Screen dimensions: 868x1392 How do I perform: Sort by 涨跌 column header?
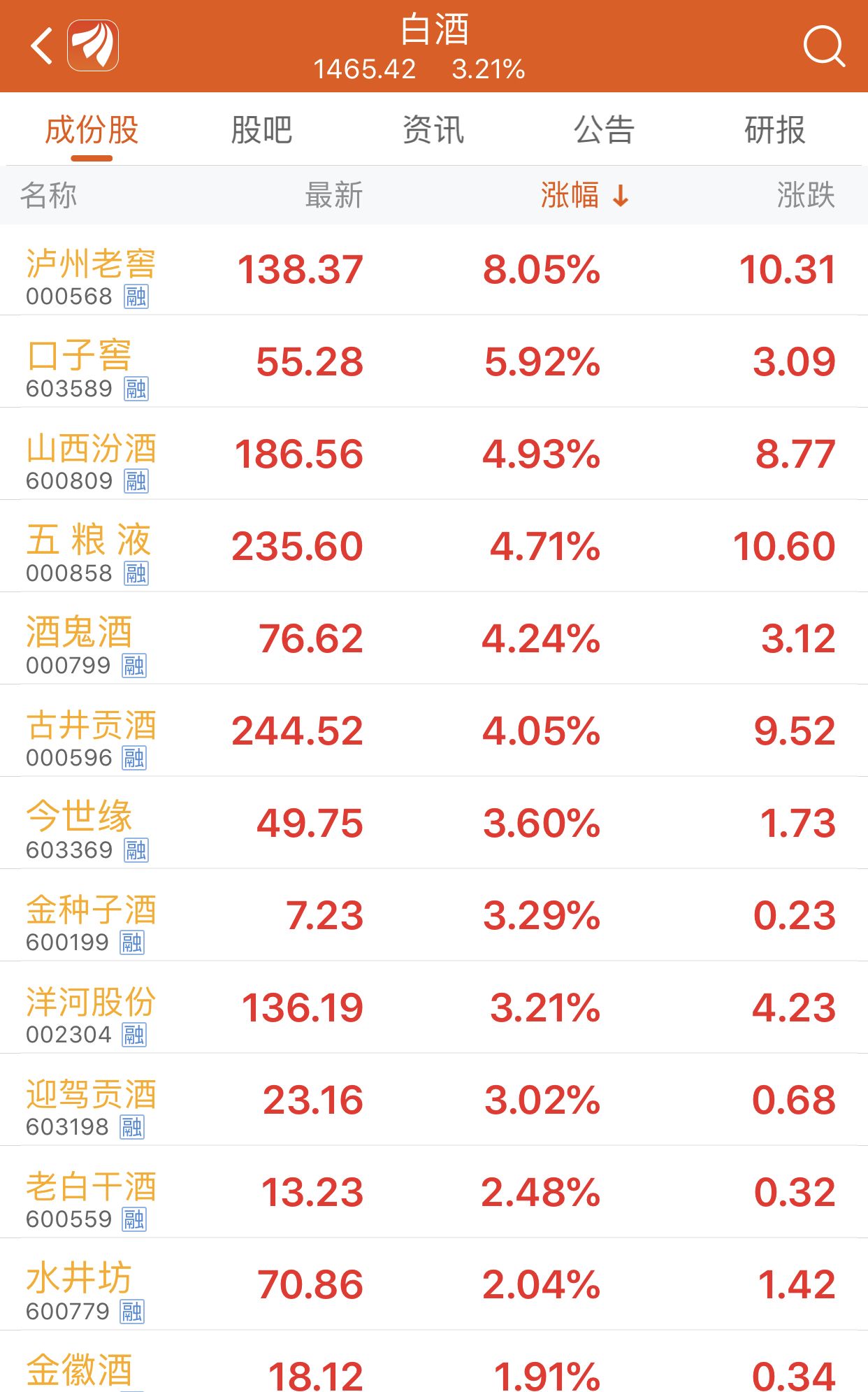[x=806, y=195]
